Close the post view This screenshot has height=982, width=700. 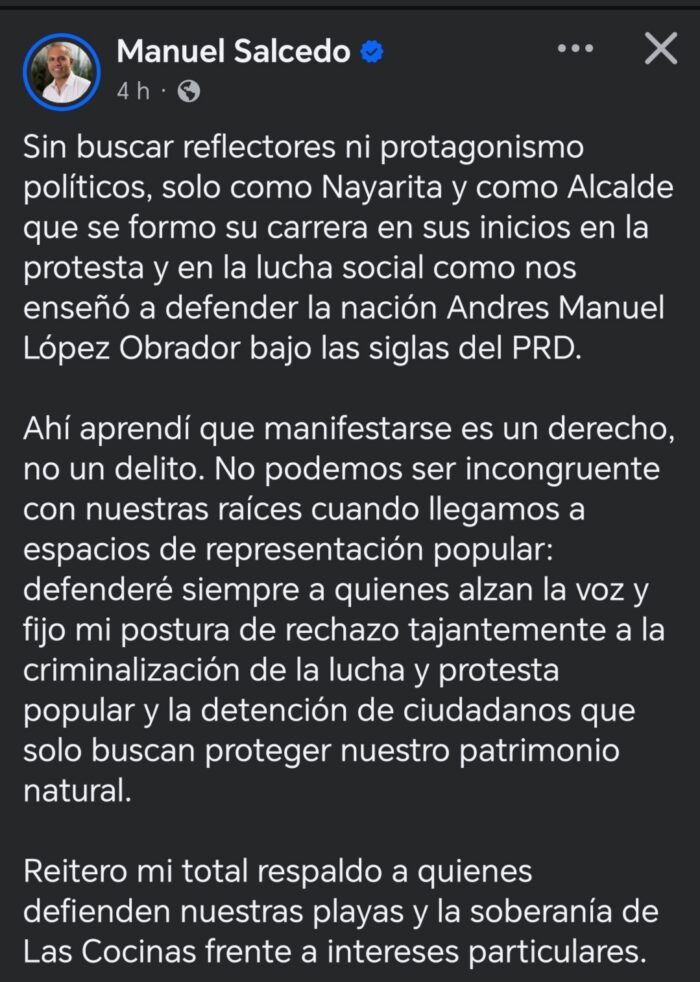coord(660,48)
